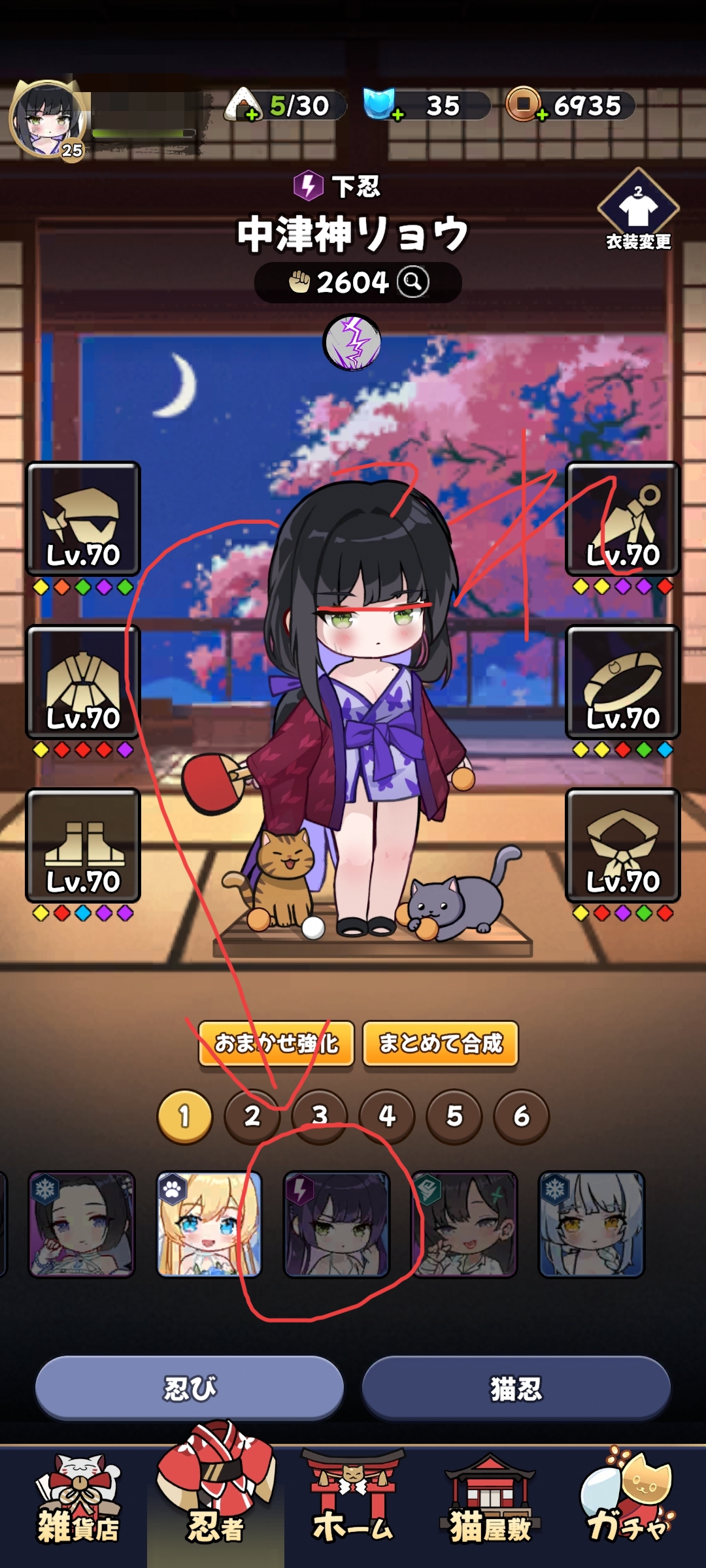The height and width of the screenshot is (1568, 706).
Task: Tap the lightning skill orb
Action: point(352,342)
